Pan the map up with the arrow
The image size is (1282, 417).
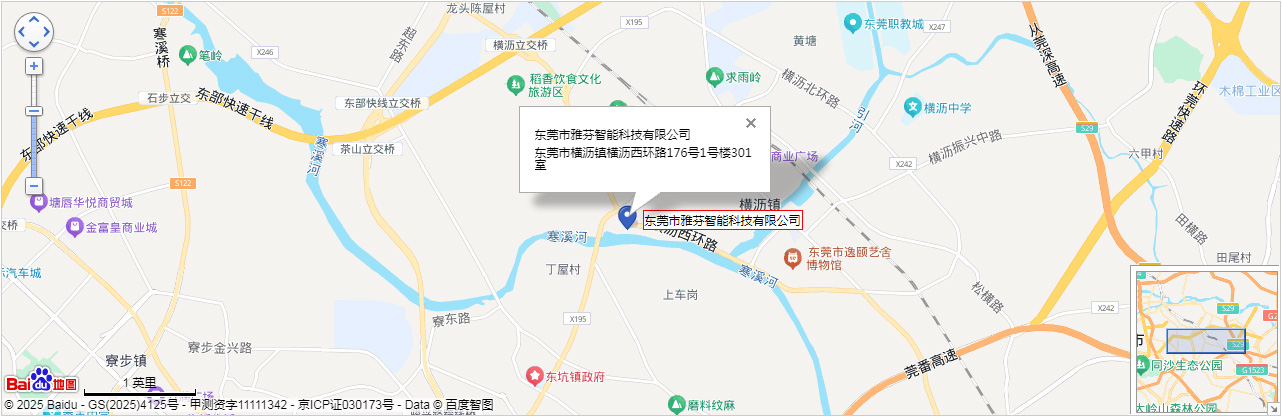[x=34, y=20]
